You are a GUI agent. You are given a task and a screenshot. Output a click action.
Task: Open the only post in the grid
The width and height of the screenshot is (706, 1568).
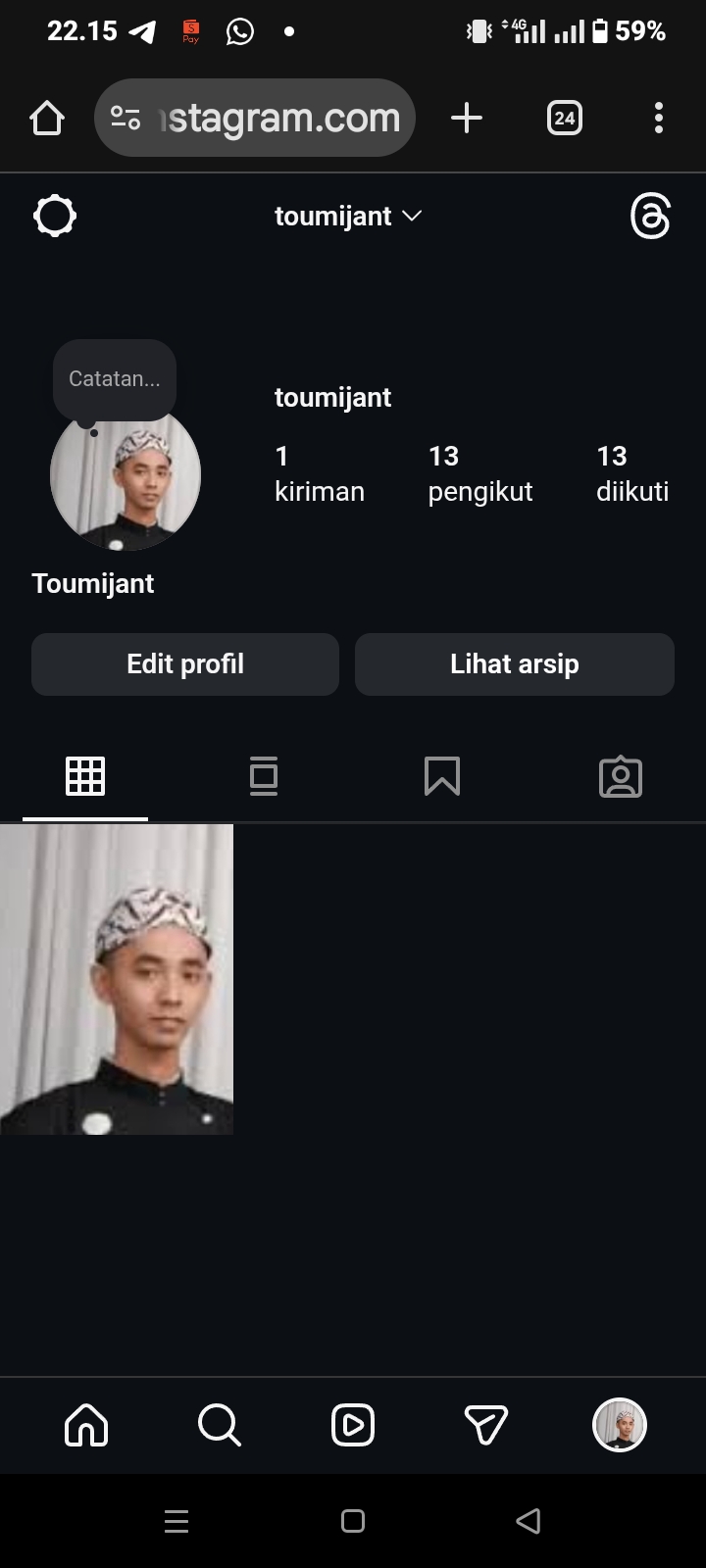pyautogui.click(x=117, y=979)
